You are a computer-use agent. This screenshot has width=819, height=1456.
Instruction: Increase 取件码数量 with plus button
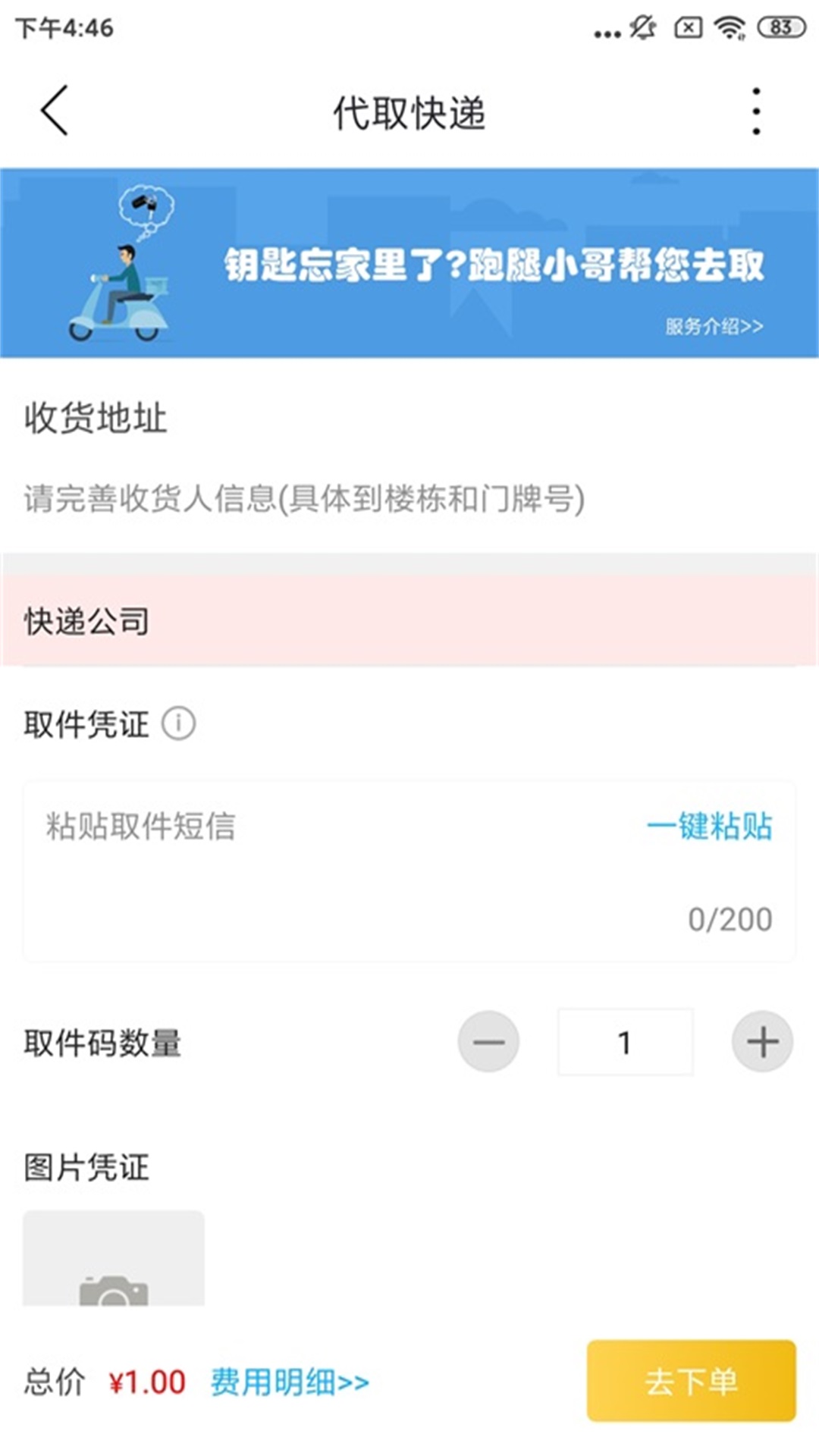pyautogui.click(x=762, y=1042)
